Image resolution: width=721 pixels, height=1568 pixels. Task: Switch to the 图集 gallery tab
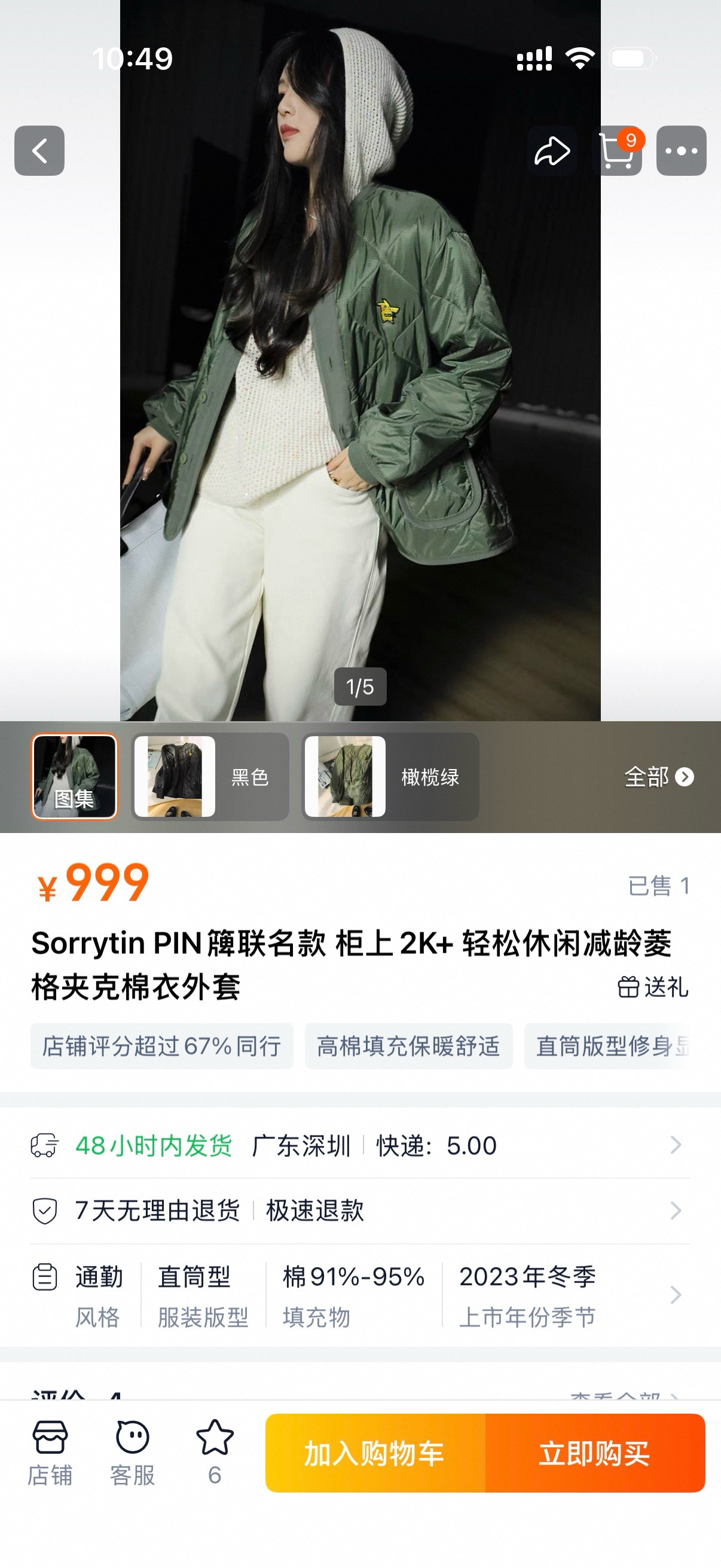tap(74, 776)
